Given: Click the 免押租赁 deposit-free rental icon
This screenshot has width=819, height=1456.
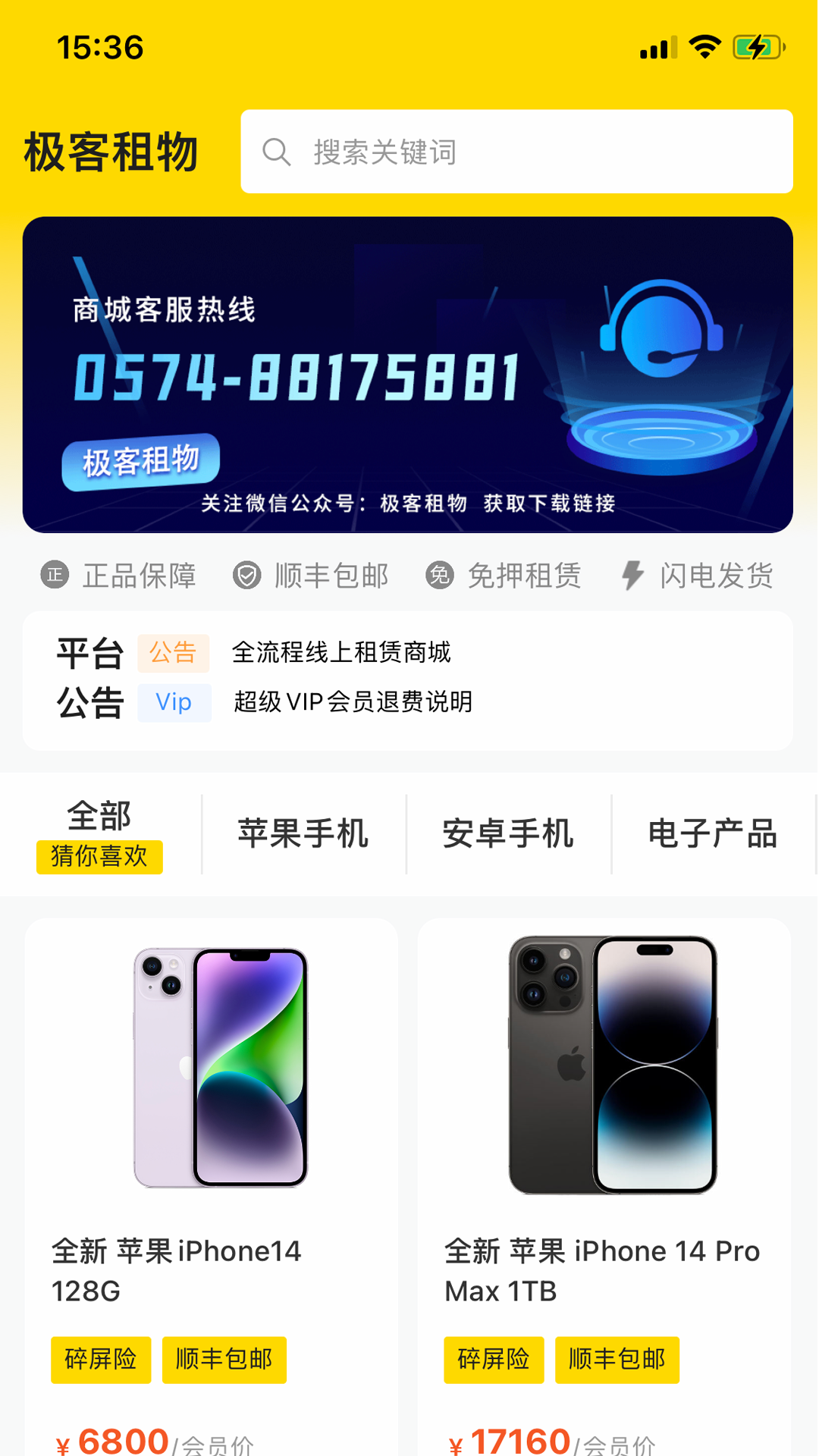Looking at the screenshot, I should click(440, 575).
